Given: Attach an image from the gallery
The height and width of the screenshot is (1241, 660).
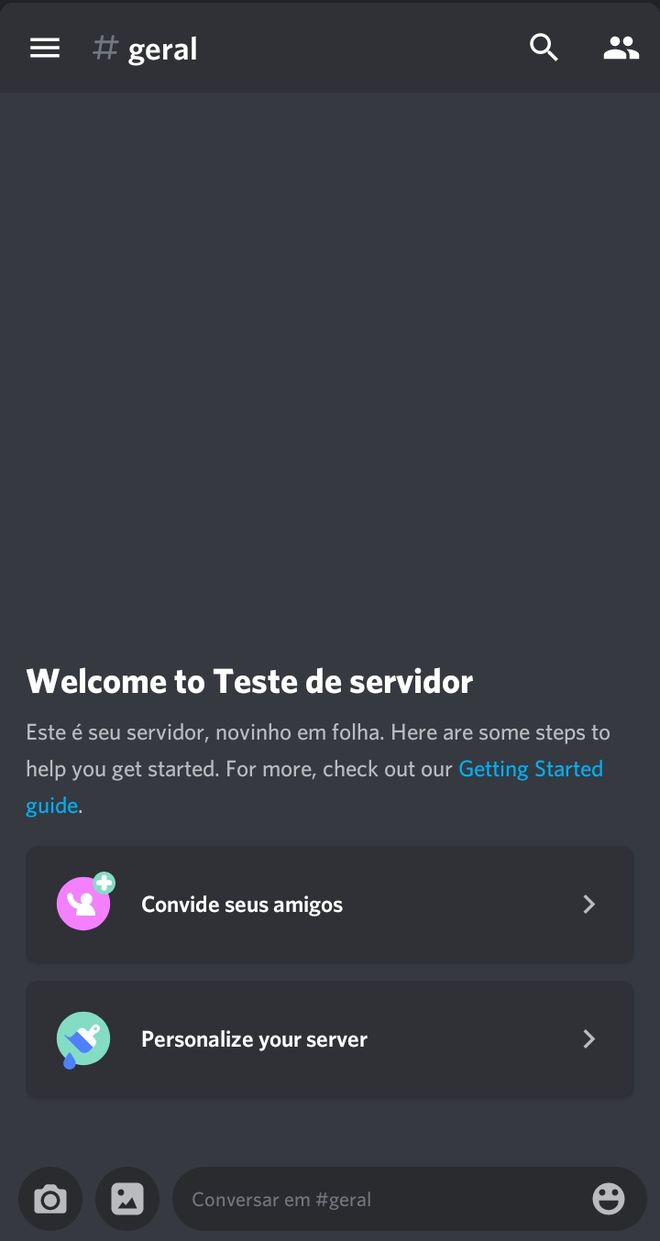Looking at the screenshot, I should (127, 1199).
